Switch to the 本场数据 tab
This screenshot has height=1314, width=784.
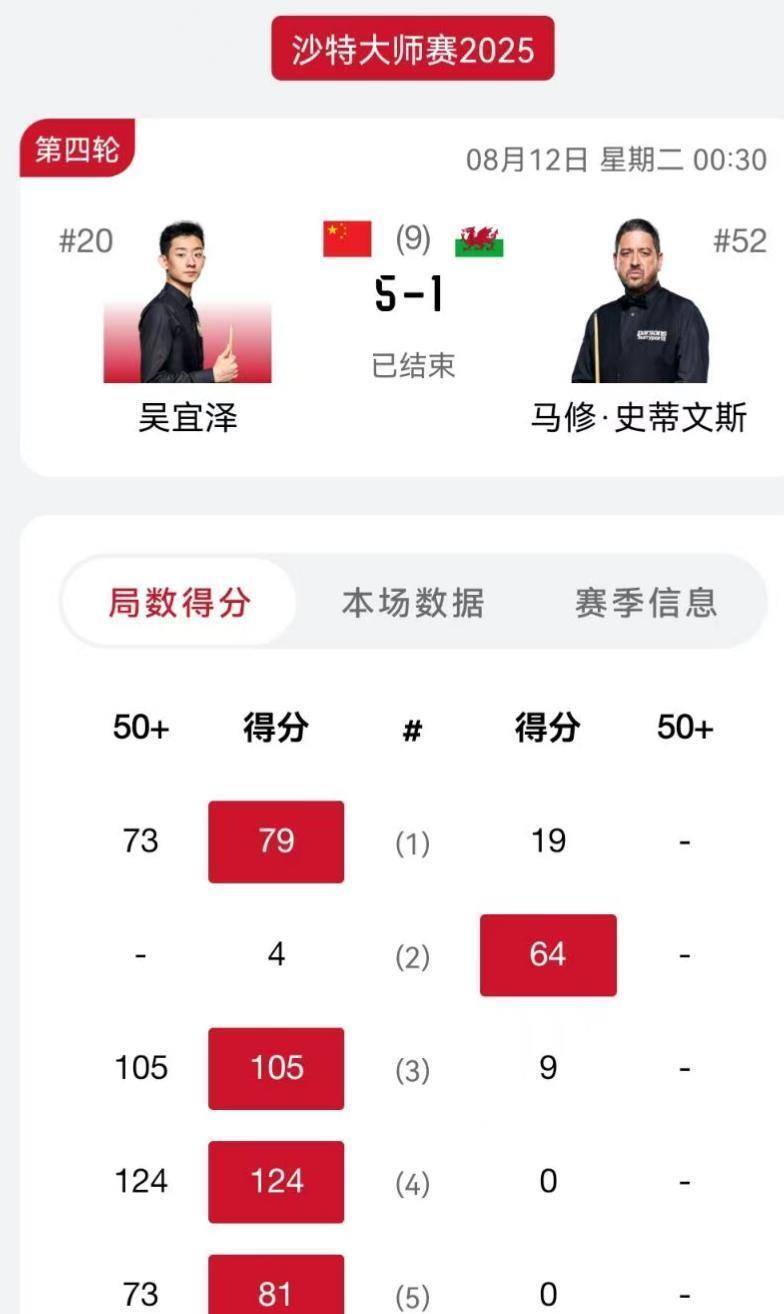coord(412,603)
